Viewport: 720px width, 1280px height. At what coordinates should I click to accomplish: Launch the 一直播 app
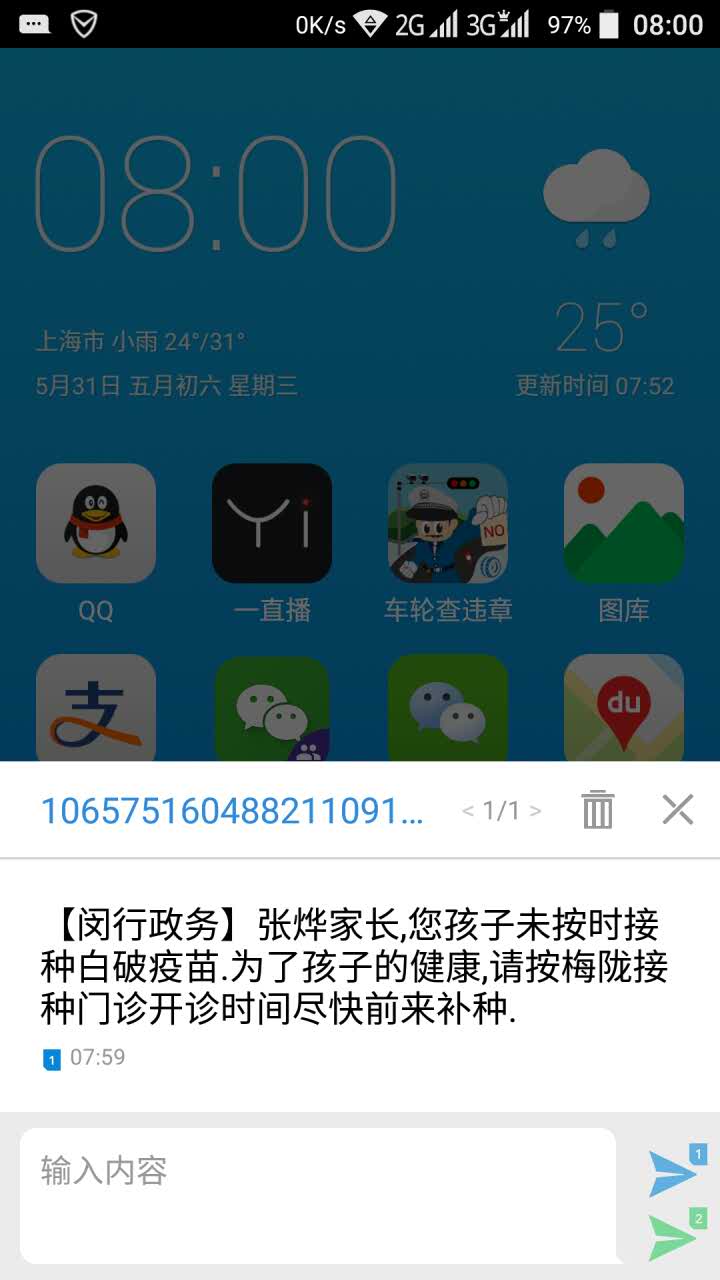pyautogui.click(x=272, y=524)
